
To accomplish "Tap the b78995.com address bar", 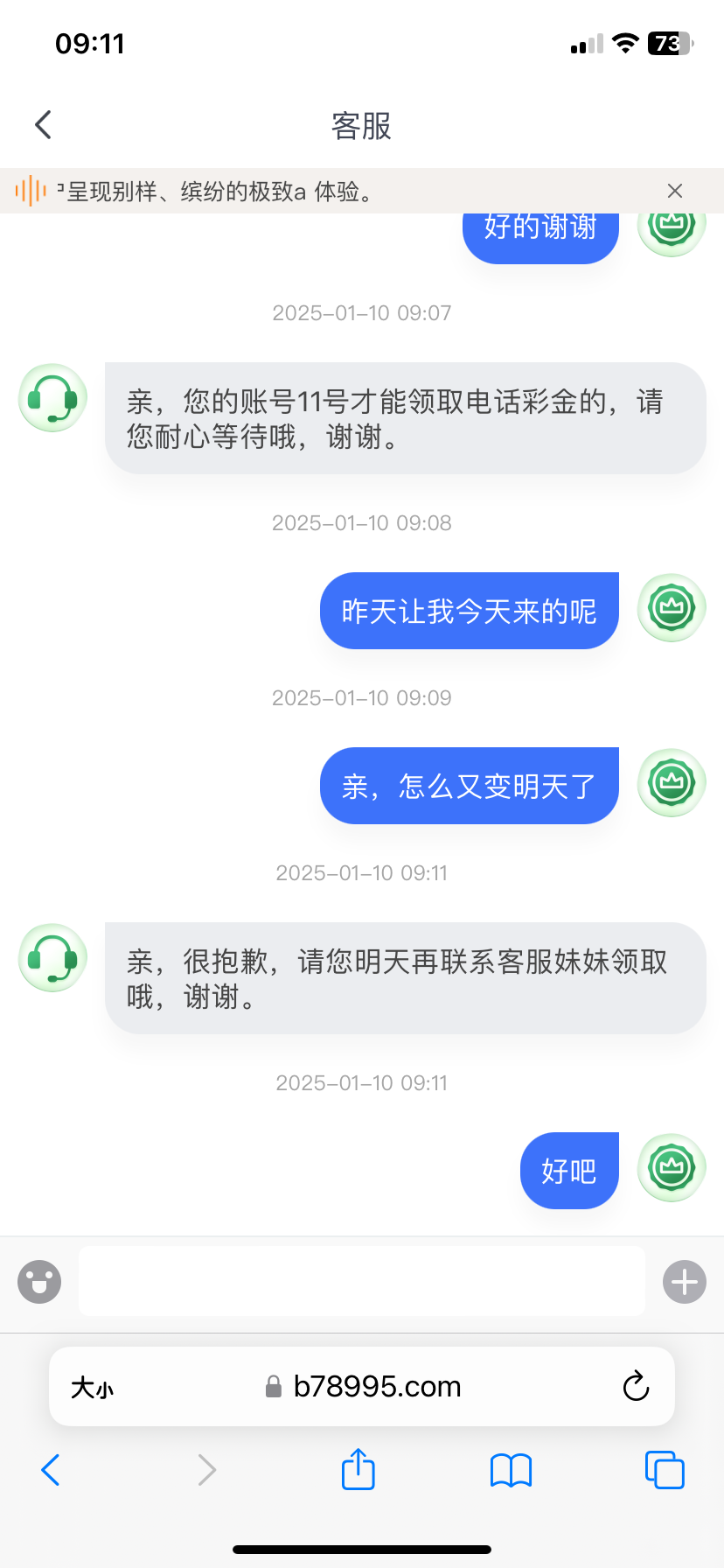I will click(x=376, y=1387).
